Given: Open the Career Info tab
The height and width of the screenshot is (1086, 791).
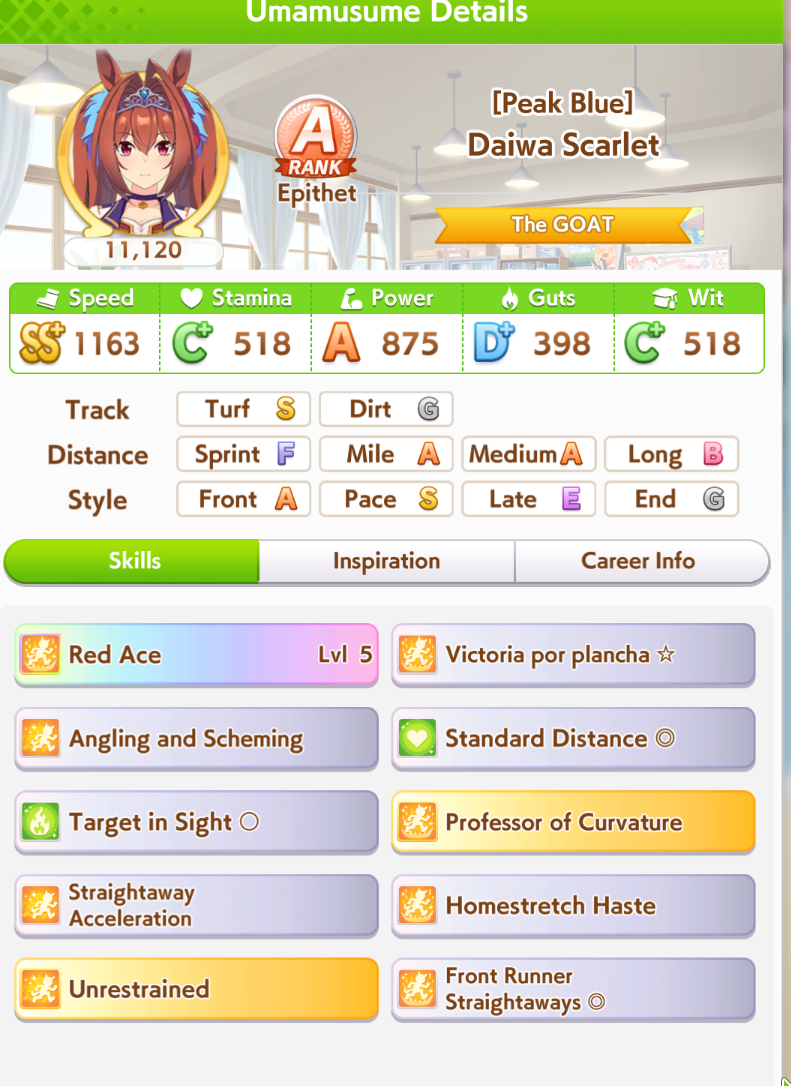Looking at the screenshot, I should 640,561.
